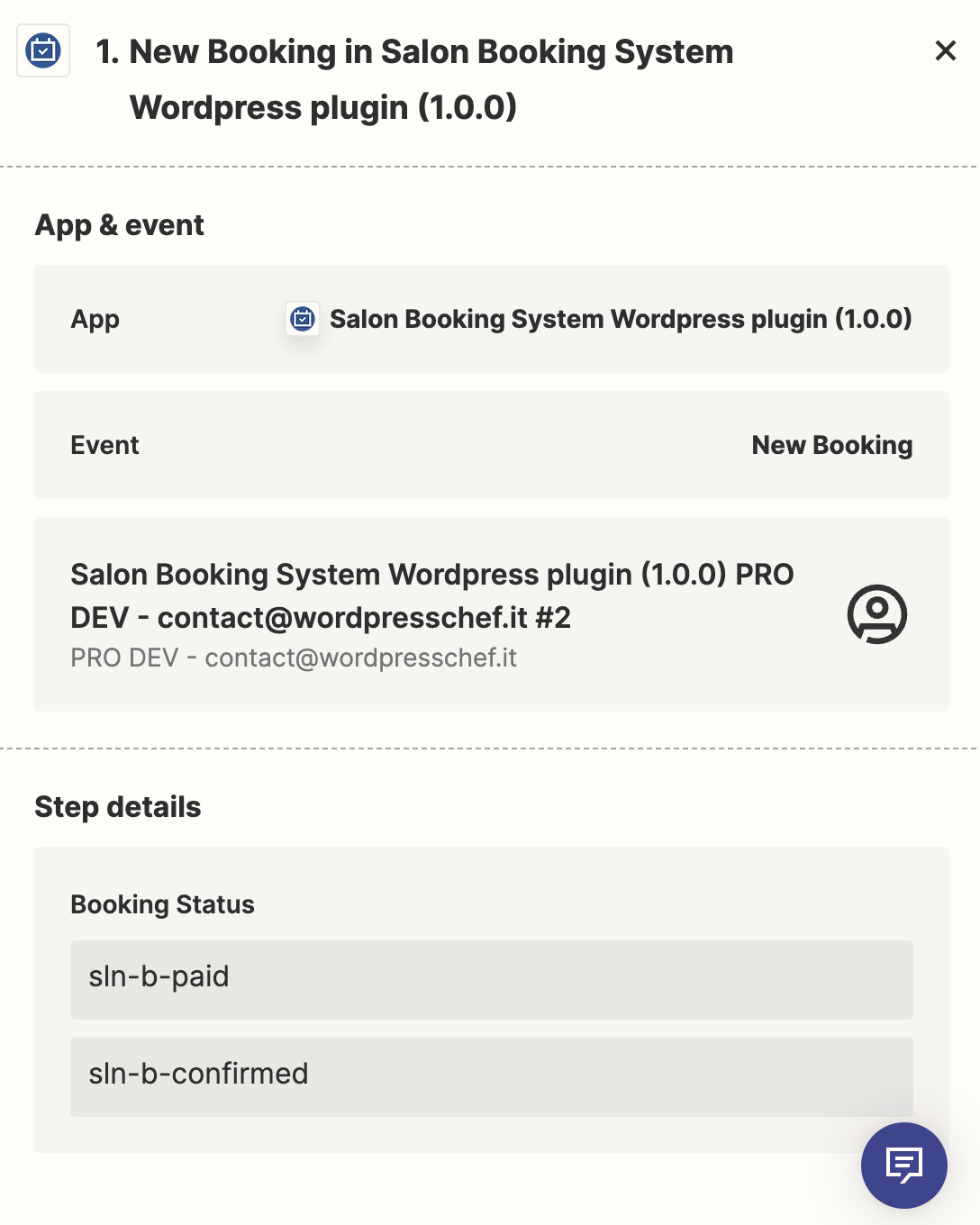This screenshot has height=1225, width=980.
Task: Close the New Booking step panel
Action: pyautogui.click(x=945, y=50)
